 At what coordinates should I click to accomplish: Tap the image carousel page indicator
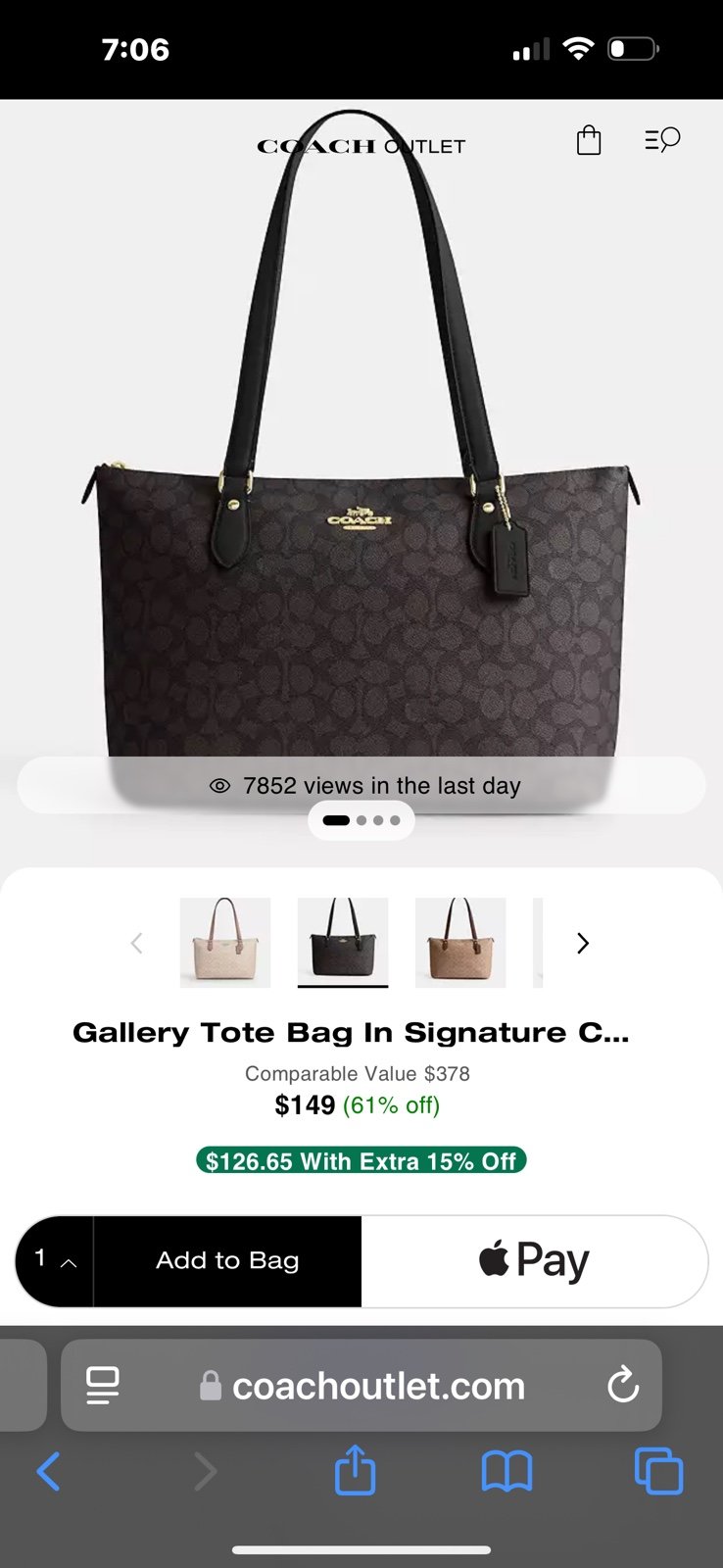[x=361, y=820]
